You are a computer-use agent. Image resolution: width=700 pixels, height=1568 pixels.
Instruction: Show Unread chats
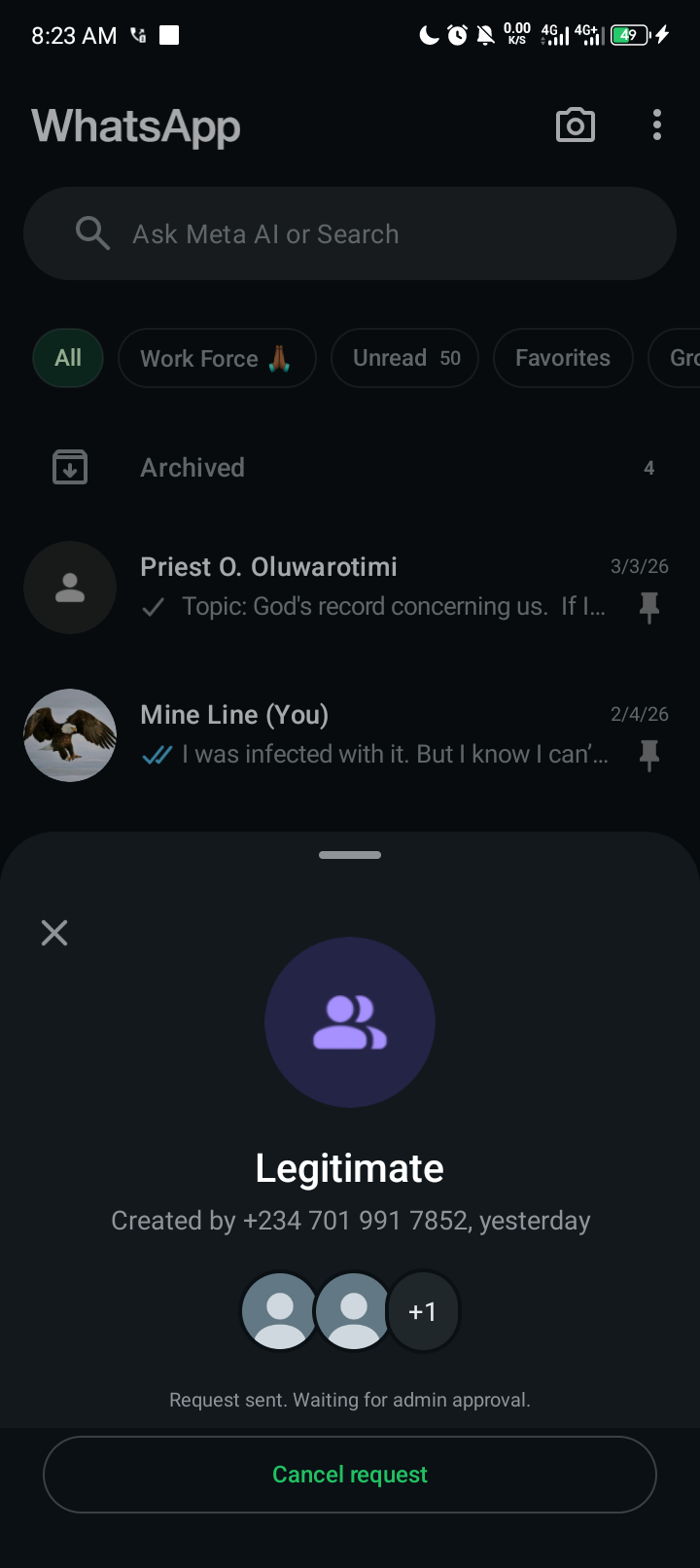coord(404,358)
